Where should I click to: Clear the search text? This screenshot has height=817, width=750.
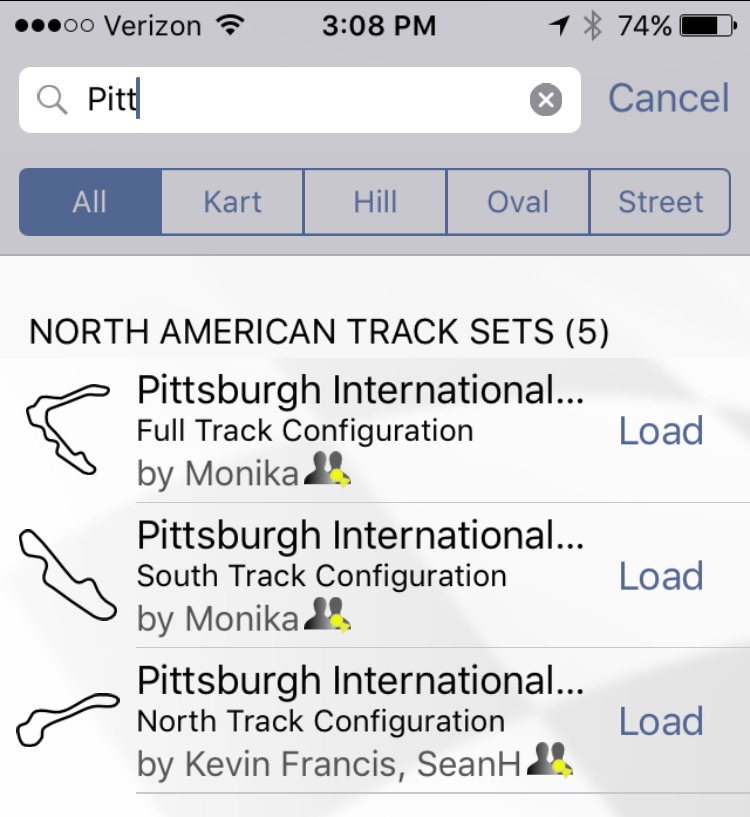click(545, 100)
